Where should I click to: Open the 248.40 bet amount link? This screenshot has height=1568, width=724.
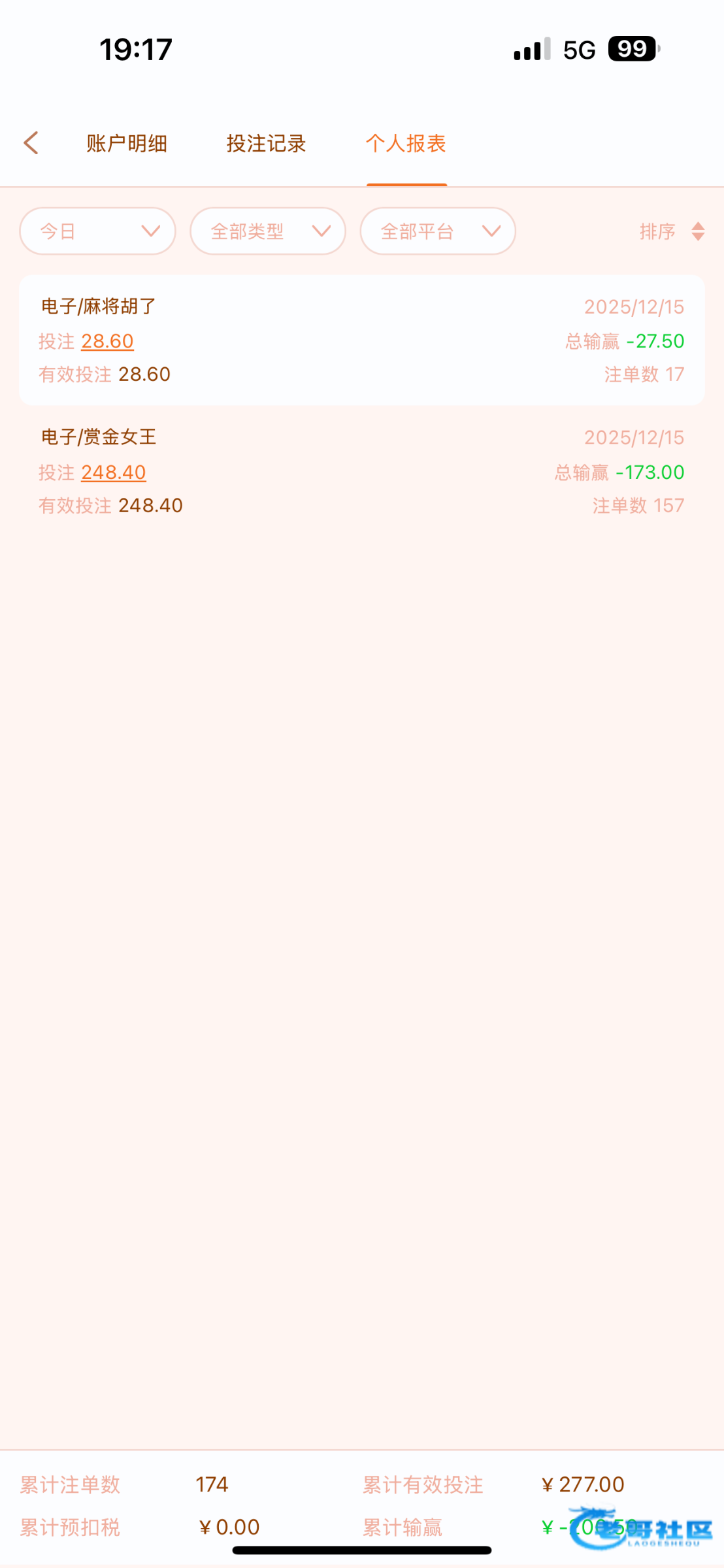113,472
